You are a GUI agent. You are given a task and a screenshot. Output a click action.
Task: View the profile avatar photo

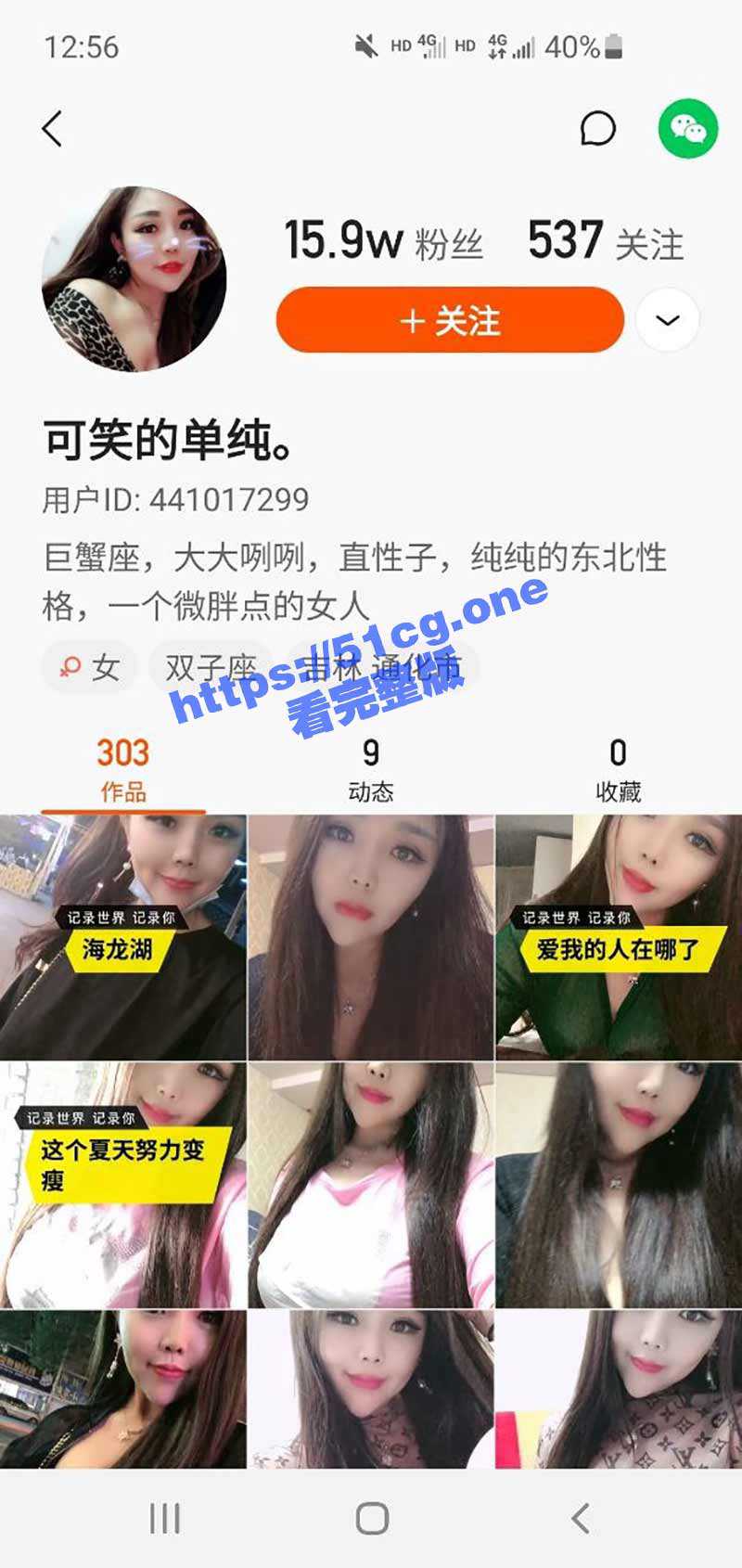[134, 278]
